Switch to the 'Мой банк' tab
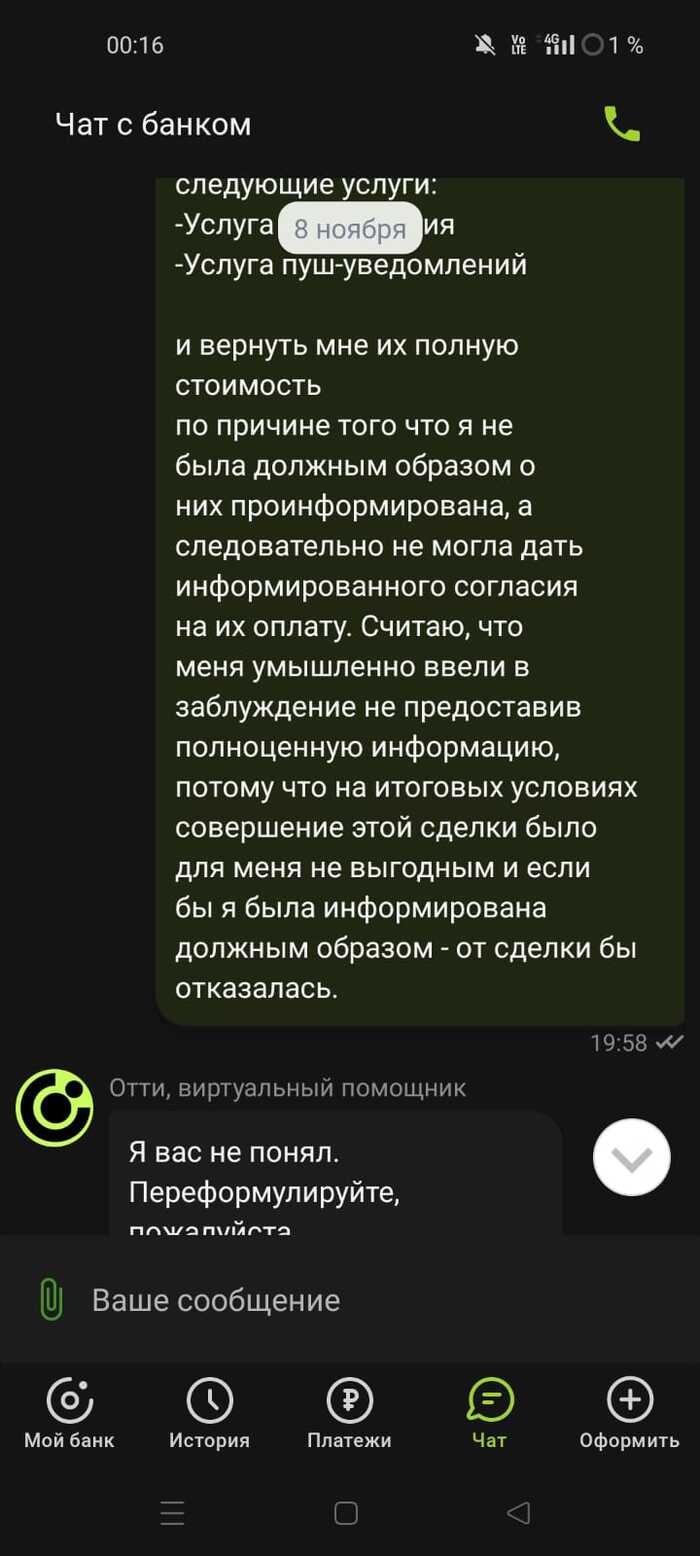The image size is (700, 1556). 69,1413
